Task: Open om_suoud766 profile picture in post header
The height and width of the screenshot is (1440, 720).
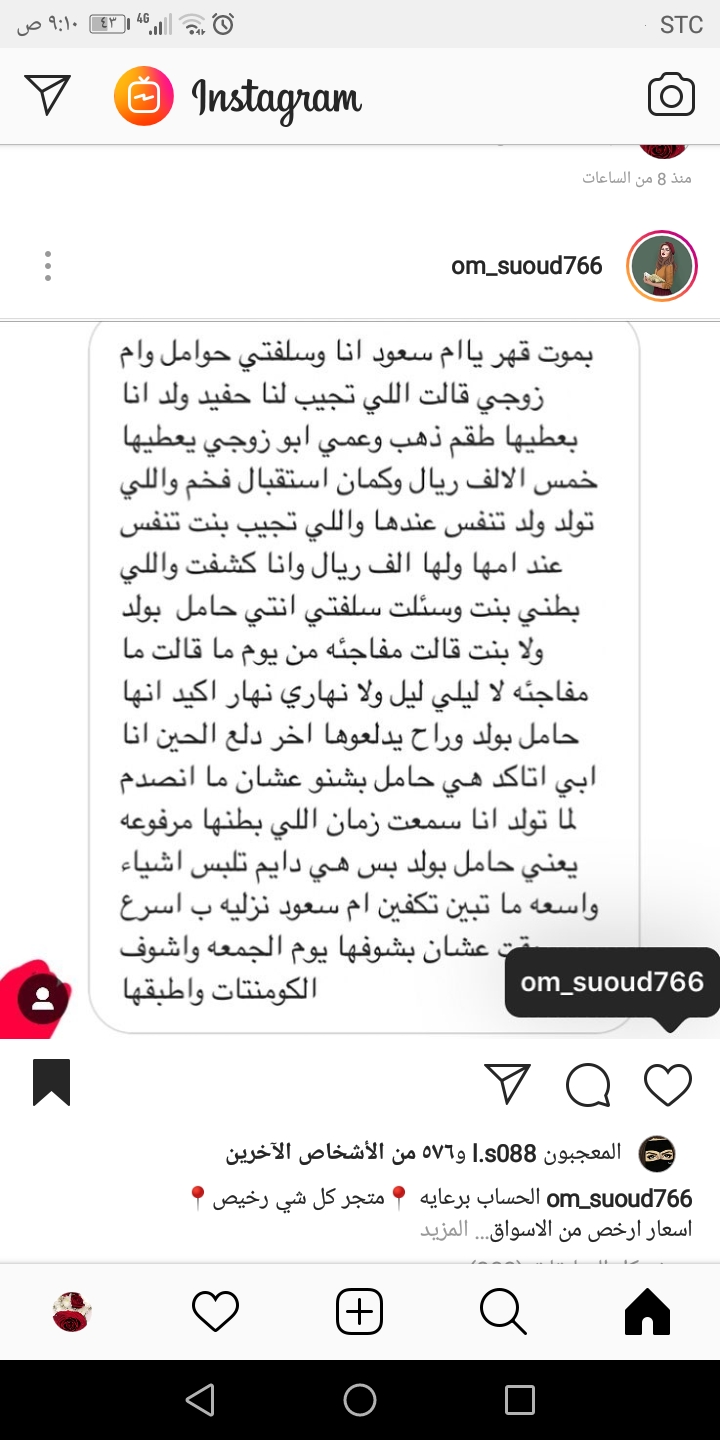Action: coord(661,266)
